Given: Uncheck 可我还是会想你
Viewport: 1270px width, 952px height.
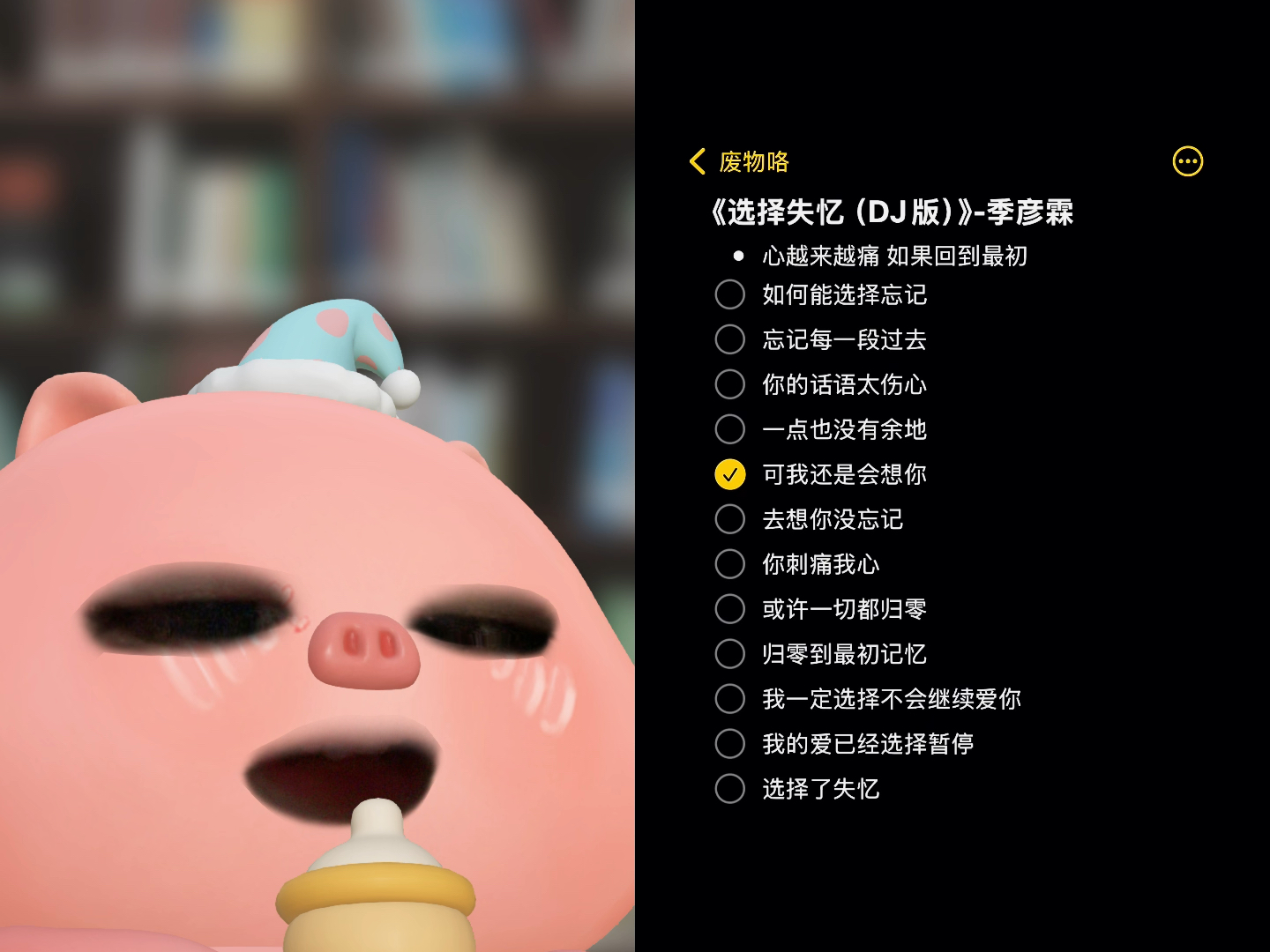Looking at the screenshot, I should (729, 474).
